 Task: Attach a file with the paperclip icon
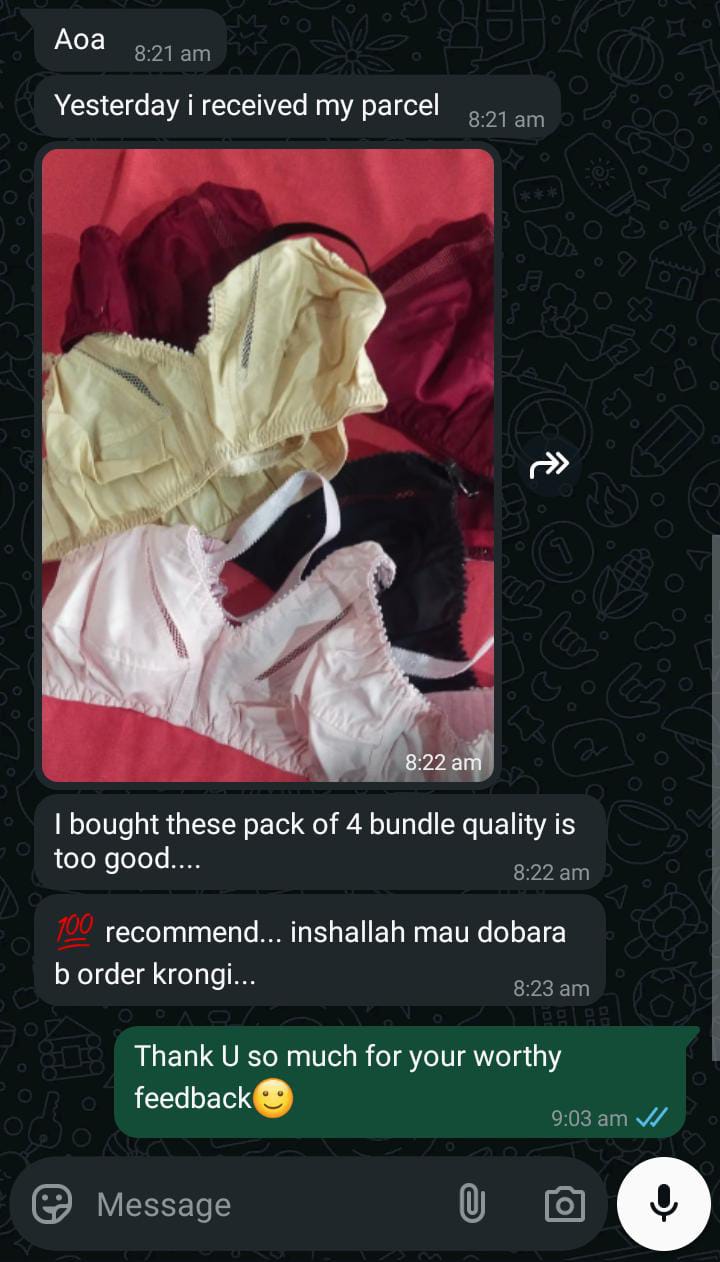(472, 1203)
